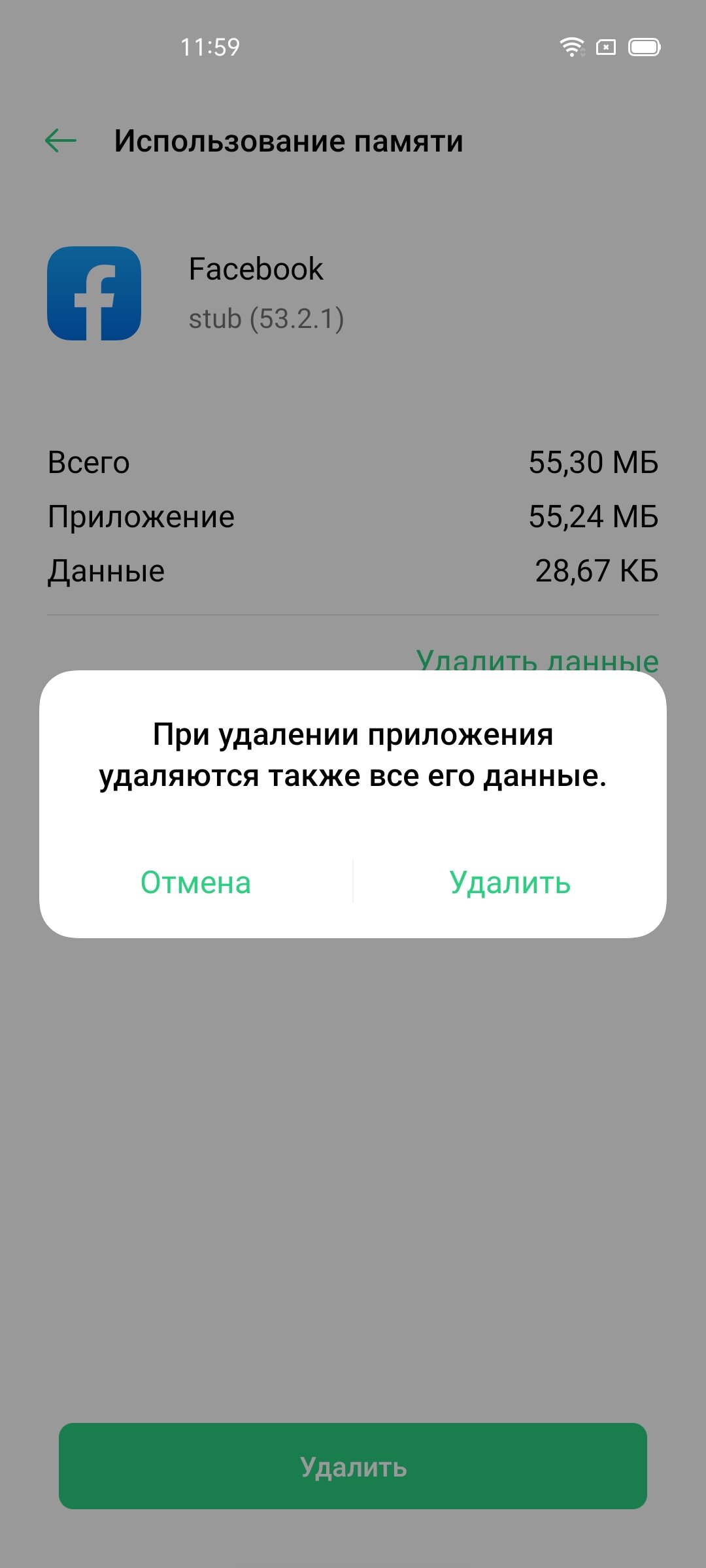Confirm deletion with Удалить in the dialog
The width and height of the screenshot is (706, 1568).
coord(510,883)
